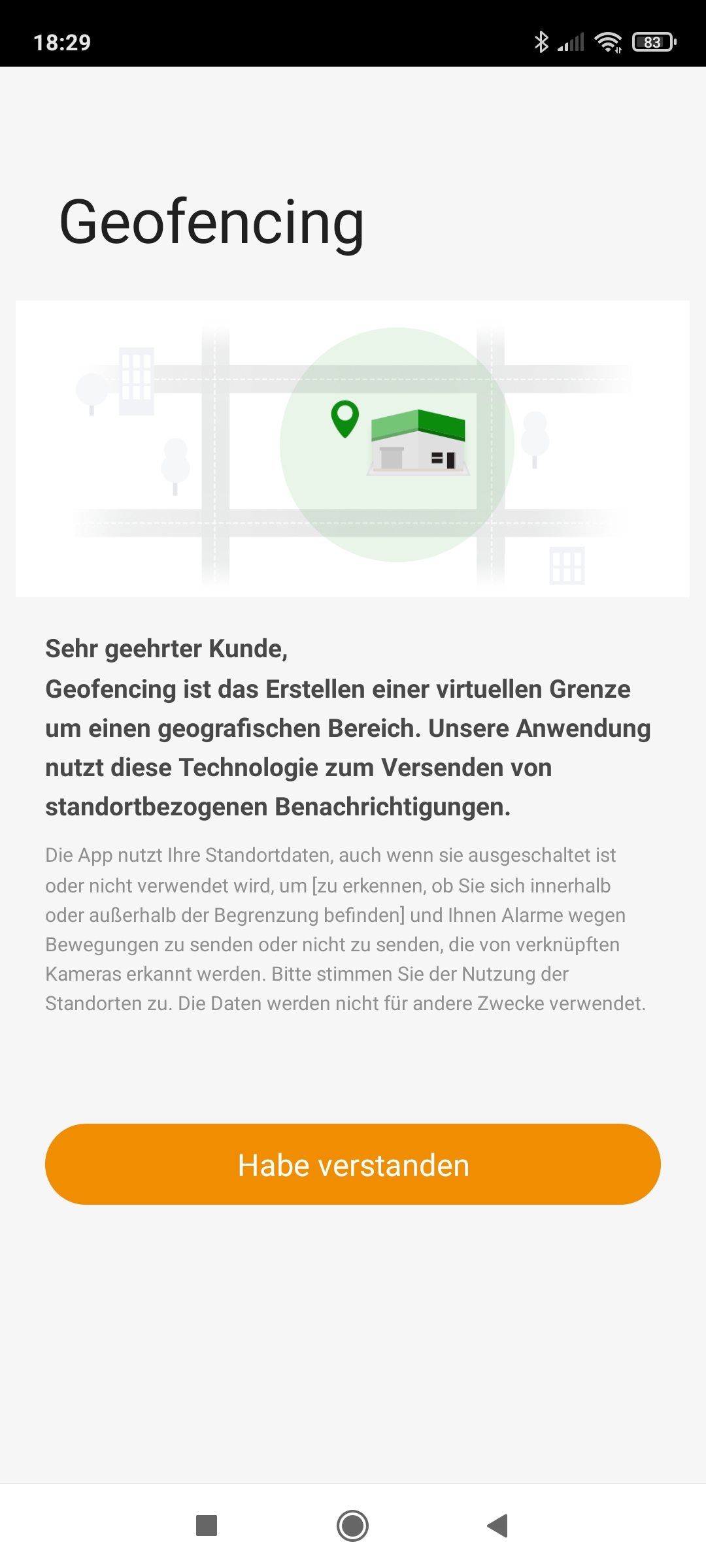Confirm with the Habe verstanden button
706x1568 pixels.
[x=353, y=1164]
